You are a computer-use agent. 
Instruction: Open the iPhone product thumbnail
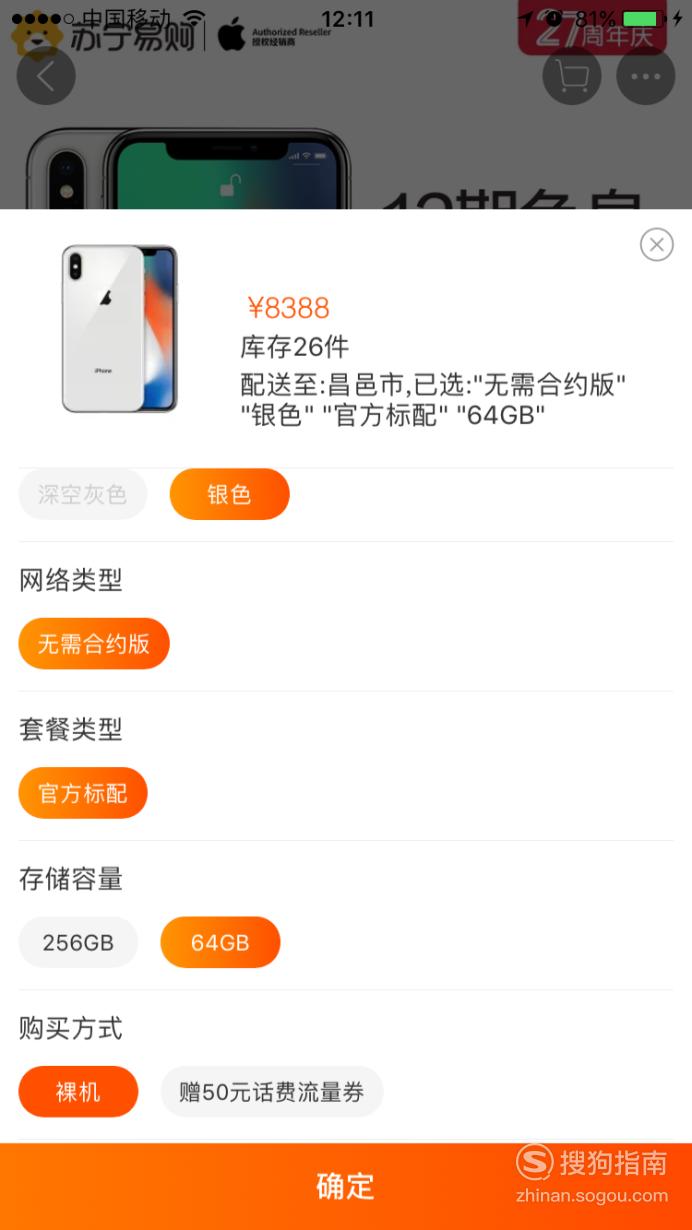[120, 329]
